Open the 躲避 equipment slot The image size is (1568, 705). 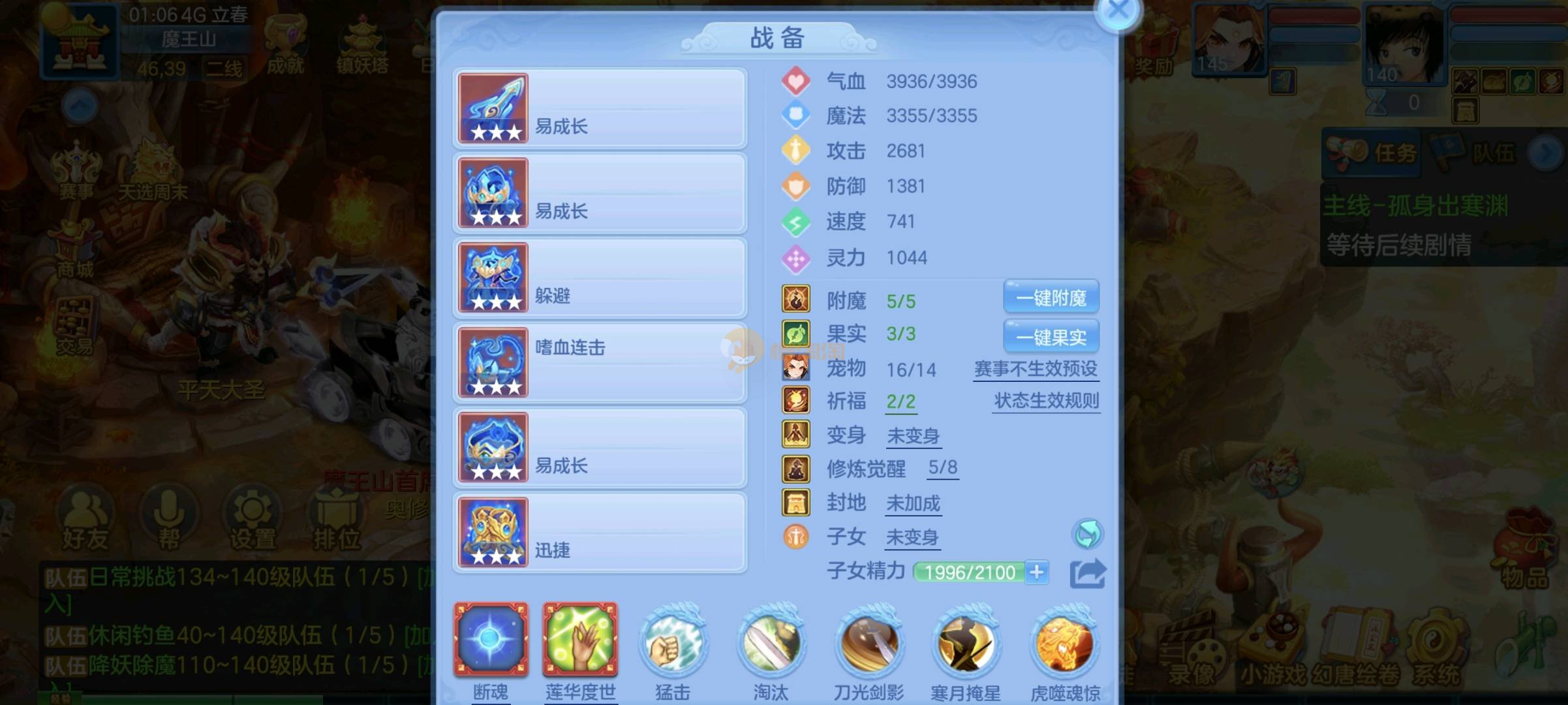click(599, 278)
